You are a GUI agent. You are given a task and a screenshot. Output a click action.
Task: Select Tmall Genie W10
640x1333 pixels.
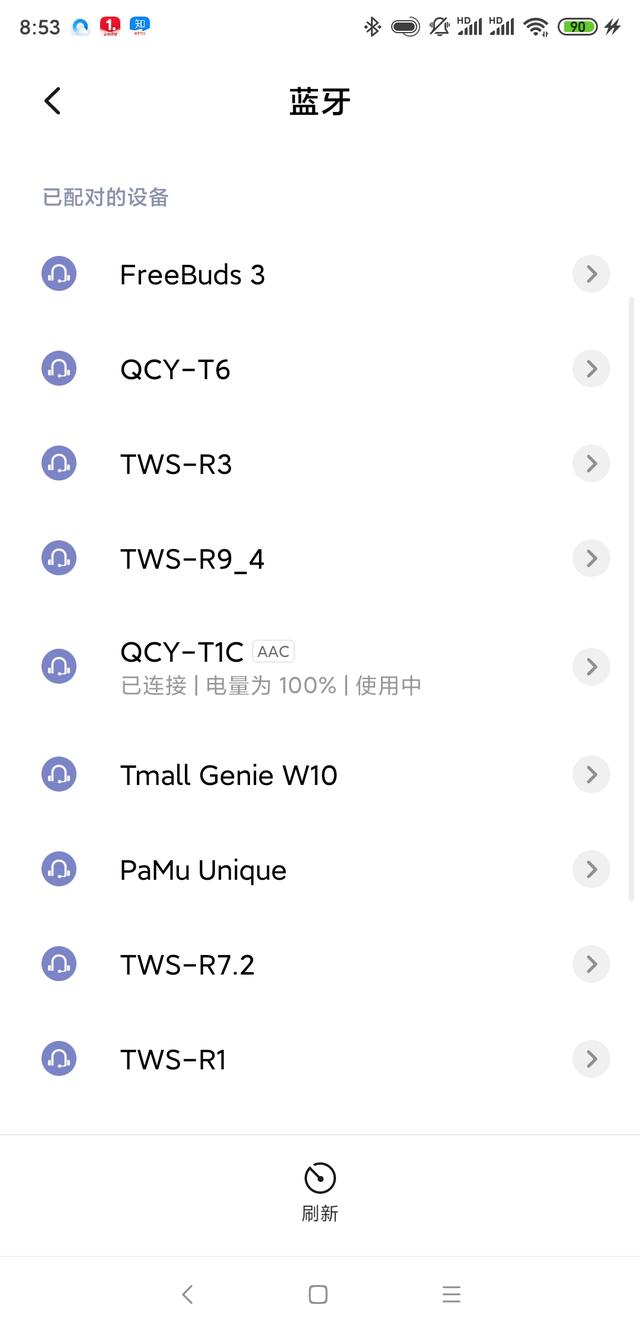(x=320, y=775)
